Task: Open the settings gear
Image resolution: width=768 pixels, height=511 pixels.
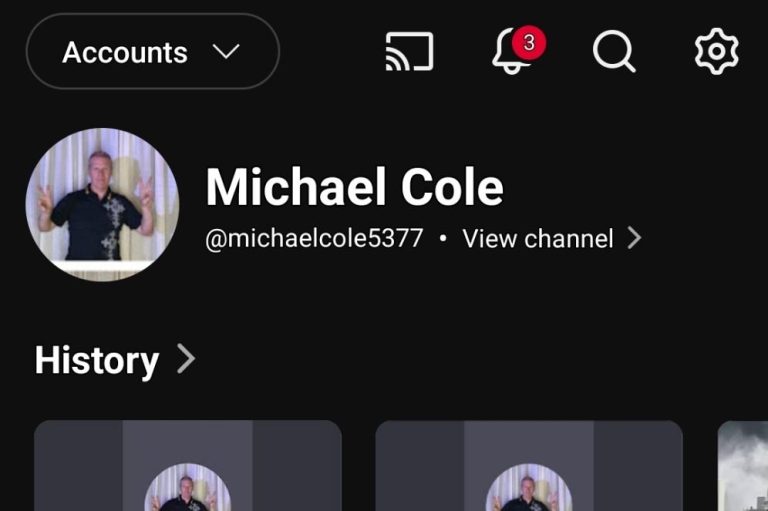Action: click(716, 52)
